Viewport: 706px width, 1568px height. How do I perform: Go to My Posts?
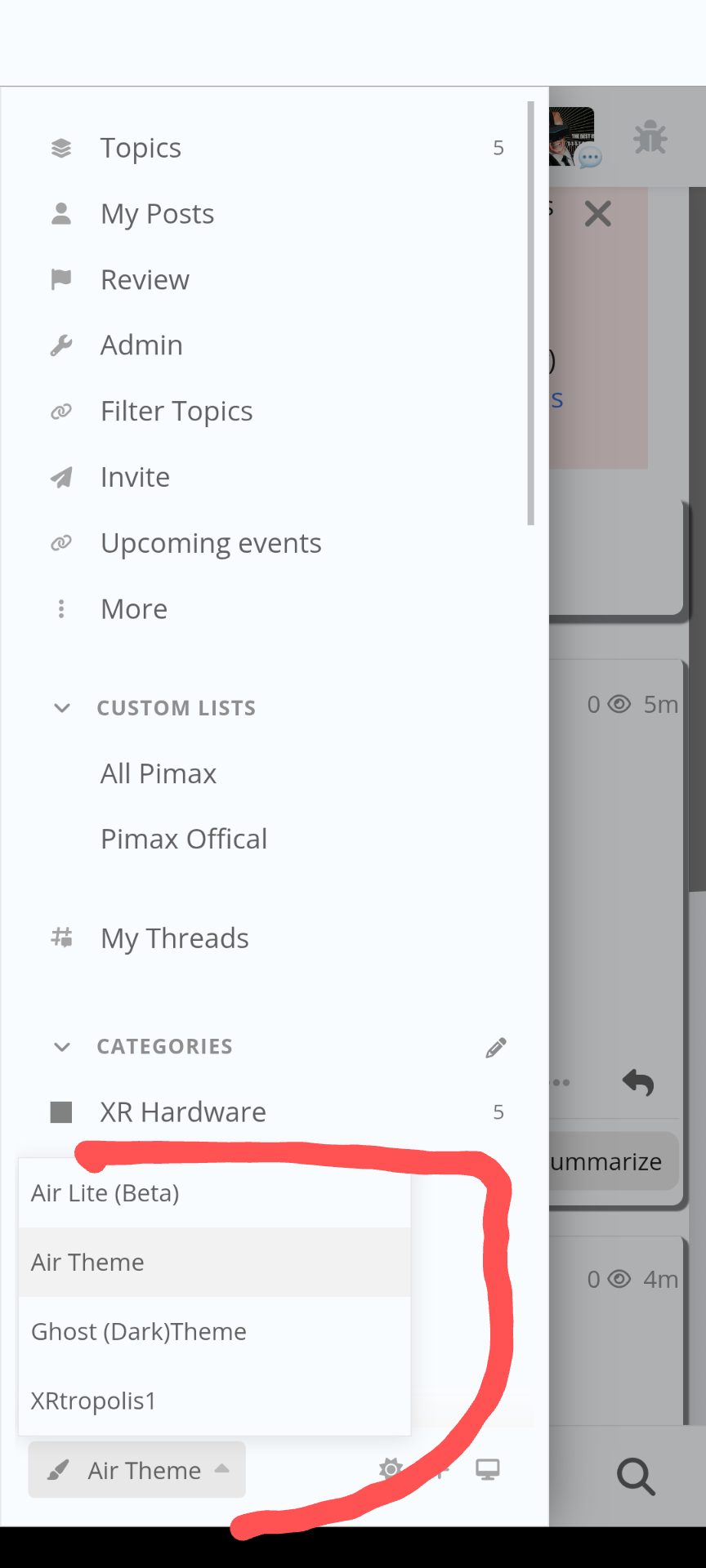(x=275, y=214)
